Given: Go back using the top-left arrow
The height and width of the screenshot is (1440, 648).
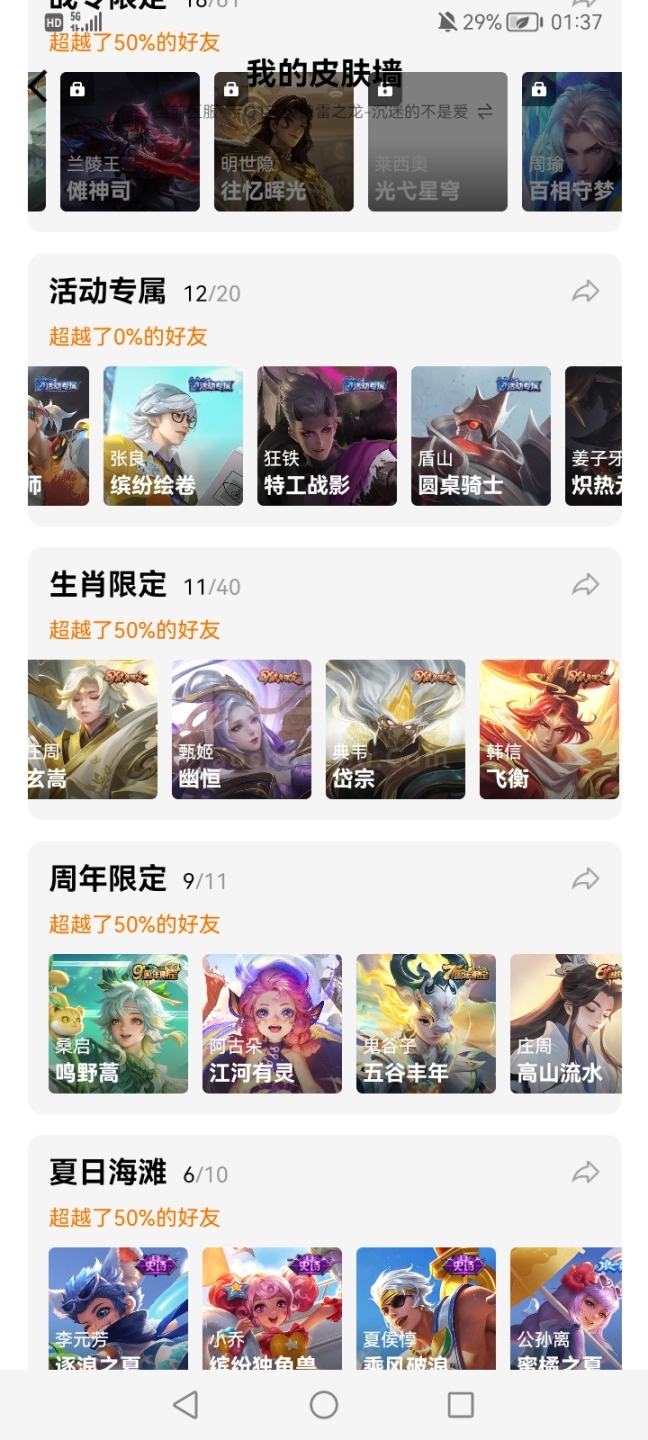Looking at the screenshot, I should point(38,87).
